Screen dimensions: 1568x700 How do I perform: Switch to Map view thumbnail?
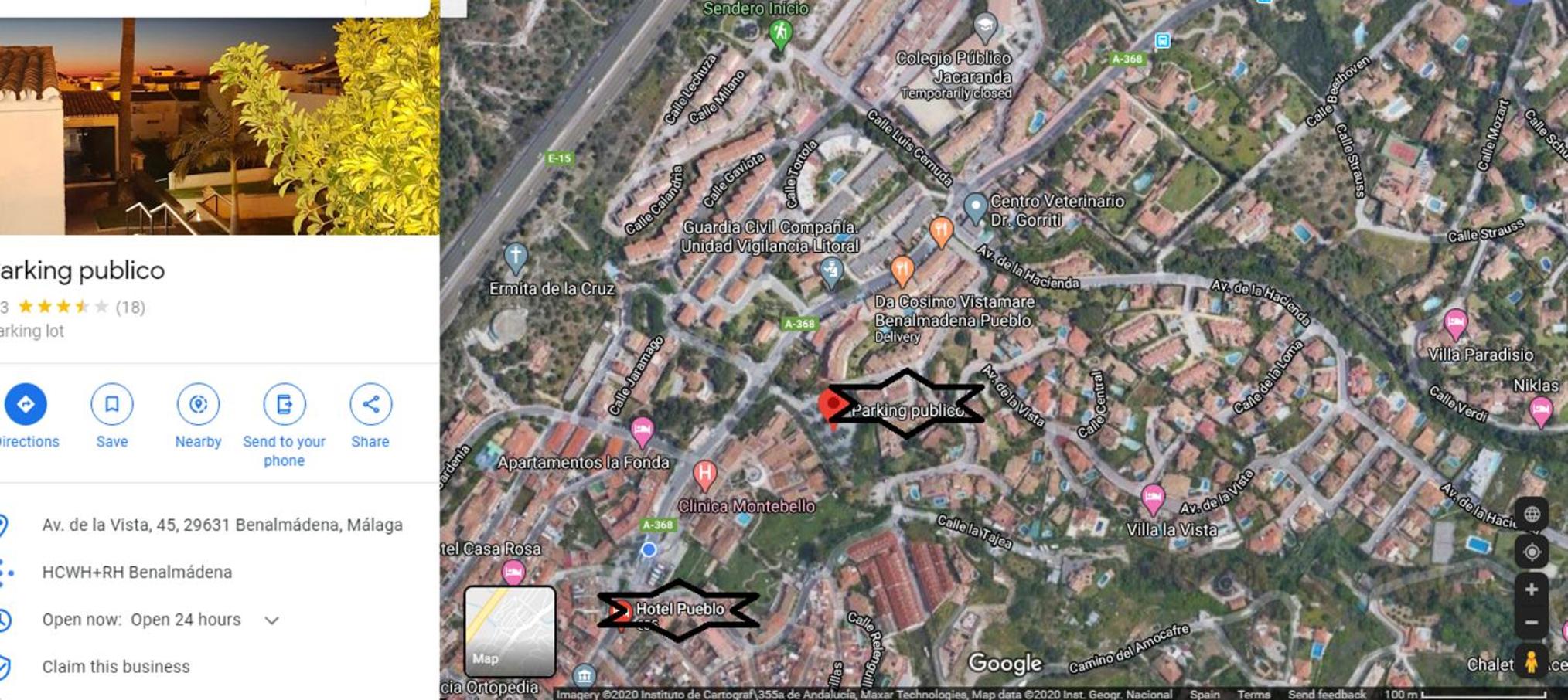(x=510, y=630)
